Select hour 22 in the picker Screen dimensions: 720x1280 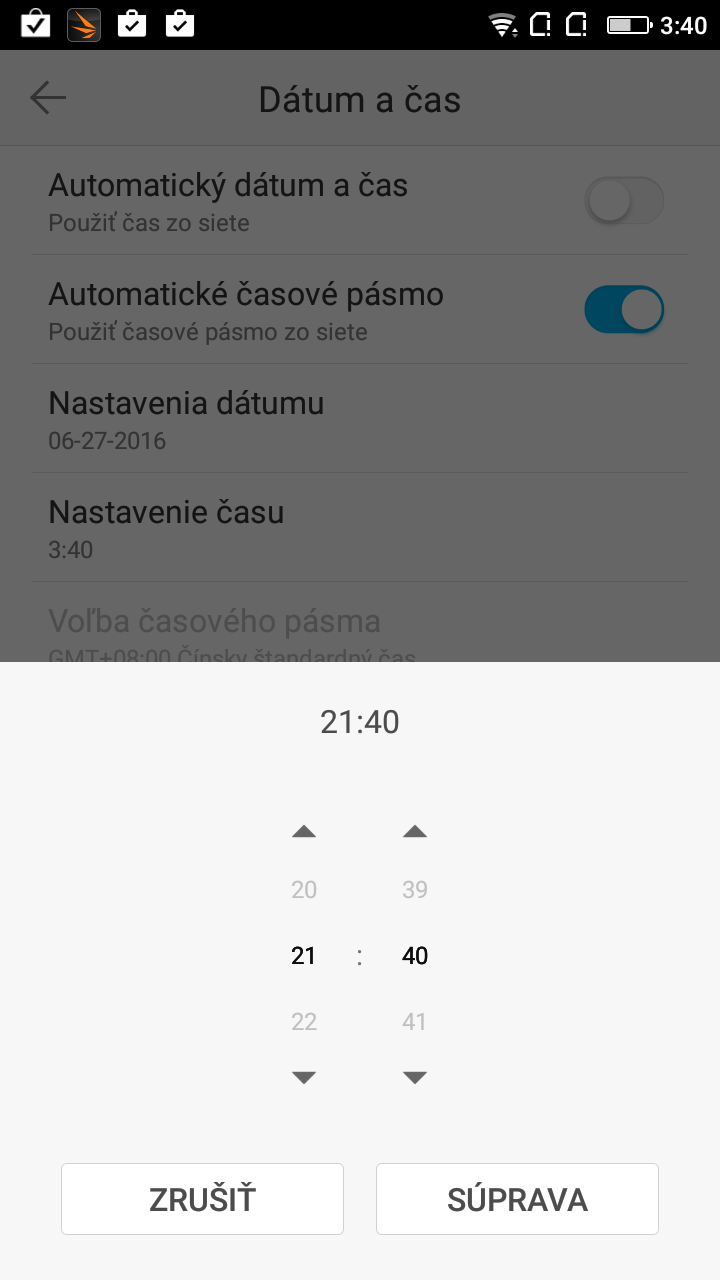(304, 1022)
